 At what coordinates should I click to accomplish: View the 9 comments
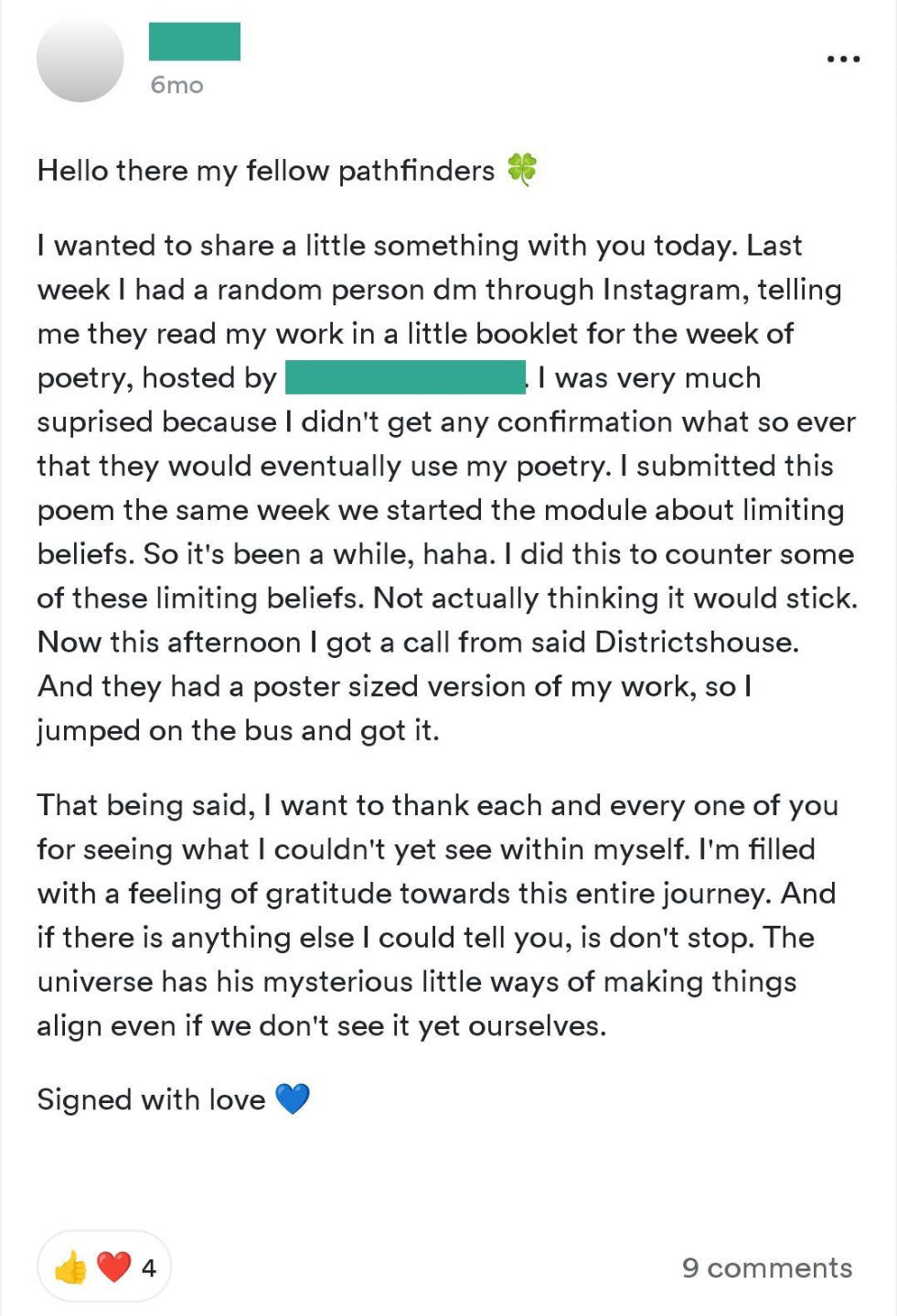pyautogui.click(x=766, y=1268)
